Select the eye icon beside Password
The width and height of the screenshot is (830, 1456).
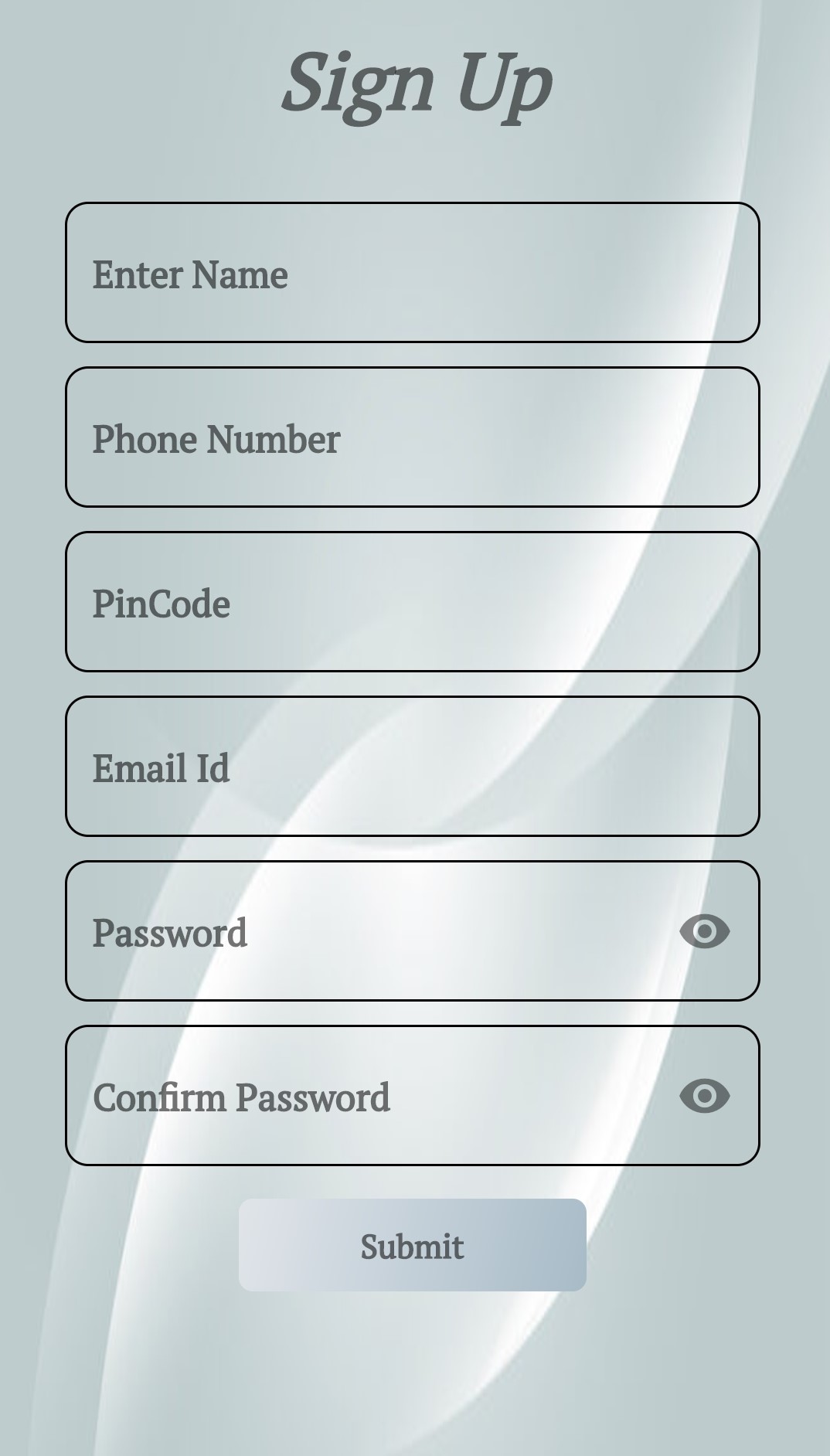coord(703,933)
